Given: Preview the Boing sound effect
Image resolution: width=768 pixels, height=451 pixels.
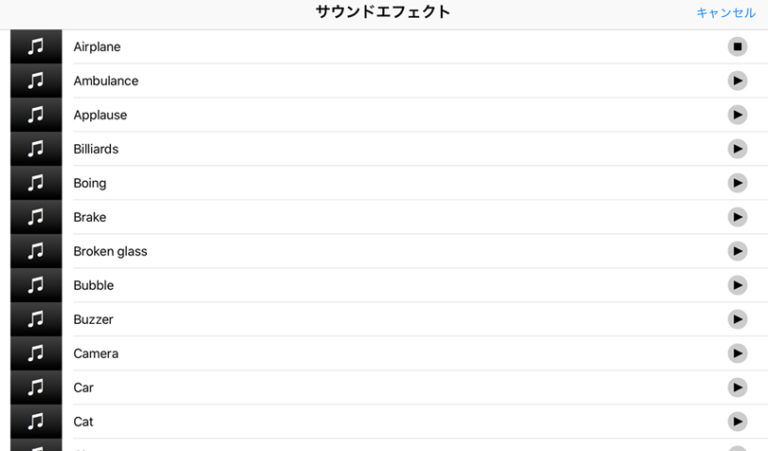Looking at the screenshot, I should (737, 183).
